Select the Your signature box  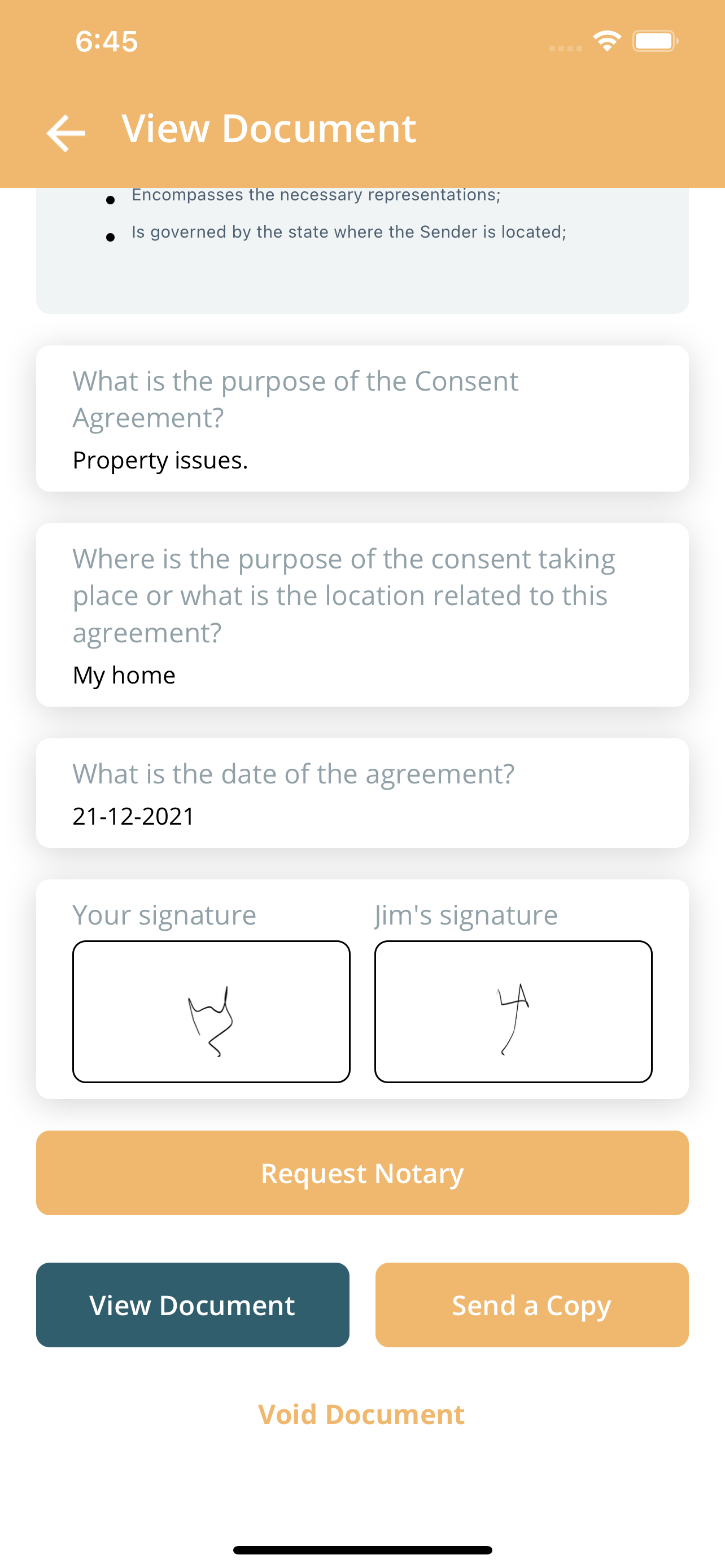(x=211, y=1010)
